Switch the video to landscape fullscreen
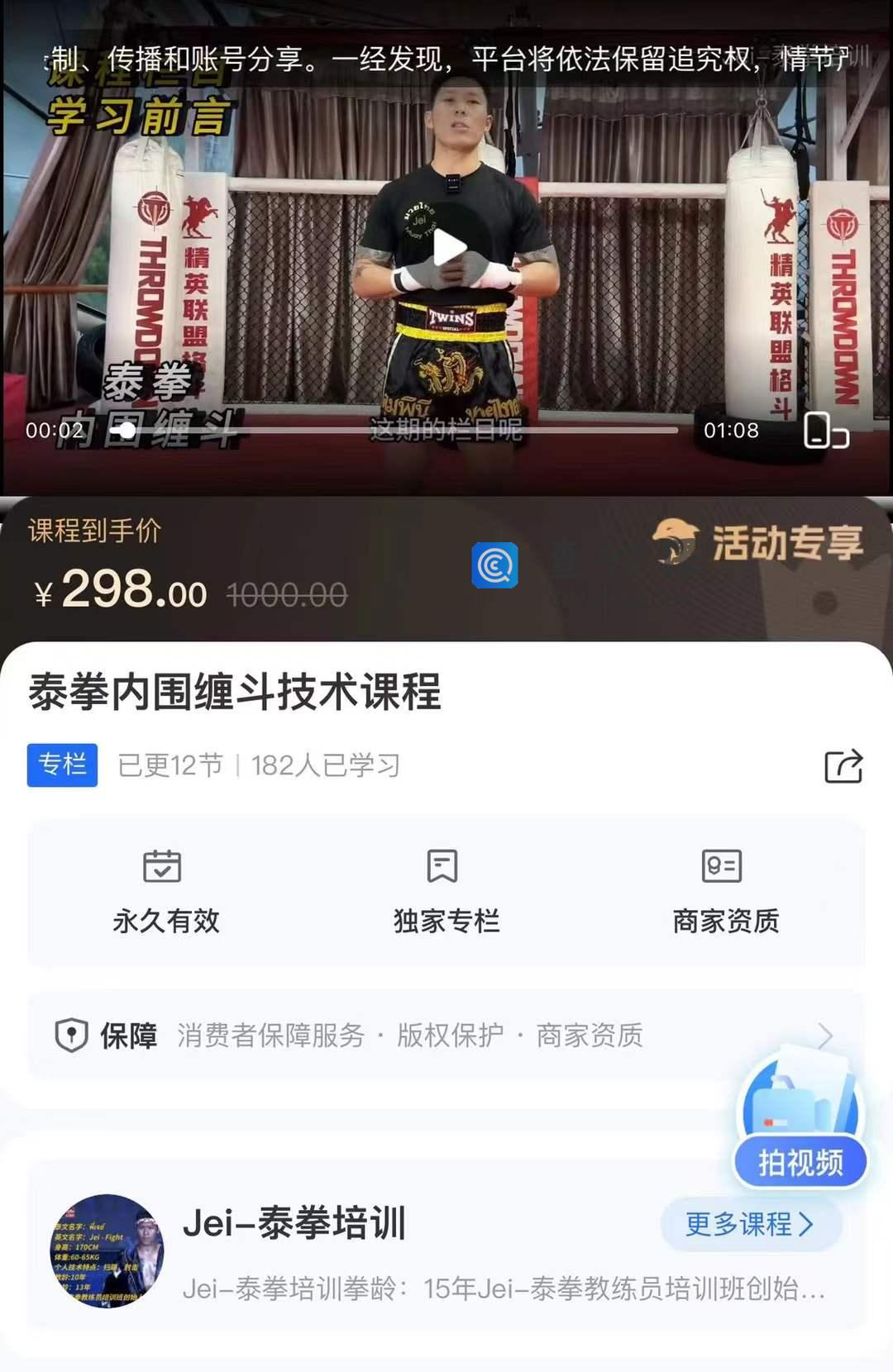Image resolution: width=893 pixels, height=1372 pixels. (825, 431)
